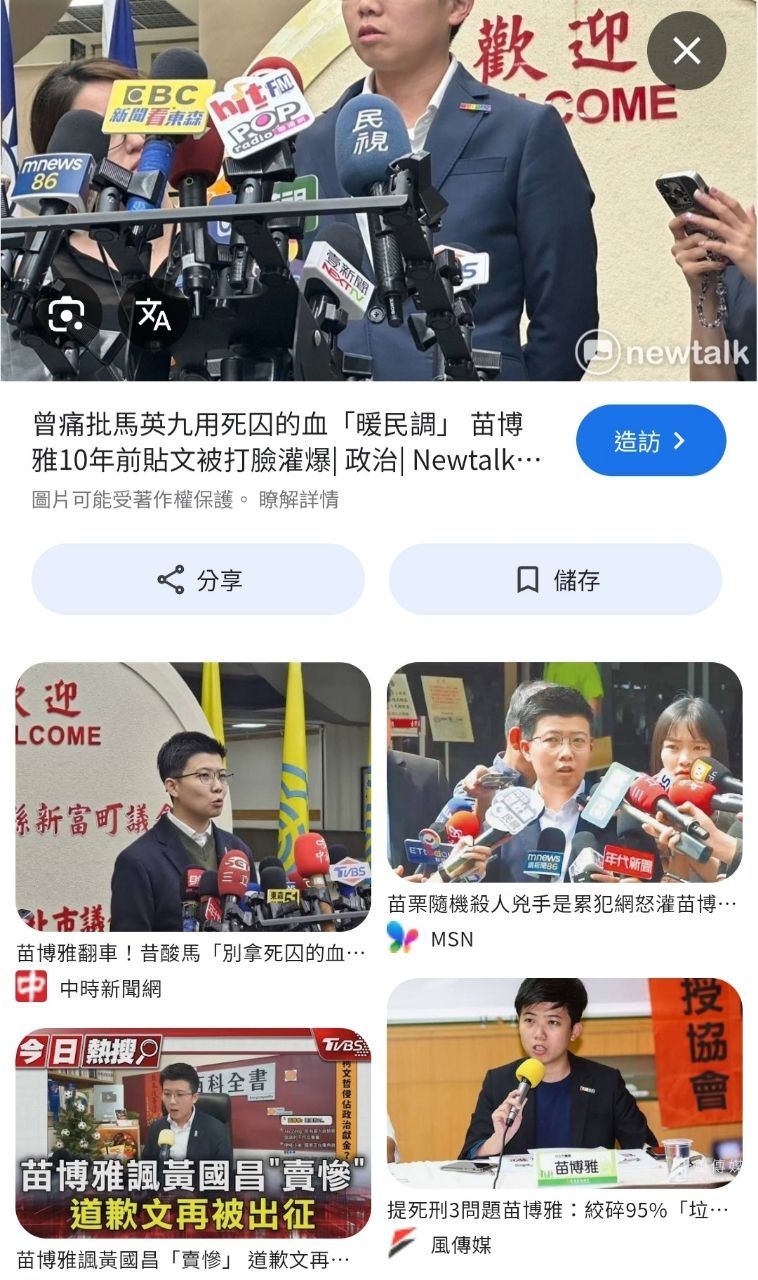Share this image via 分享
The image size is (758, 1280).
click(x=198, y=579)
